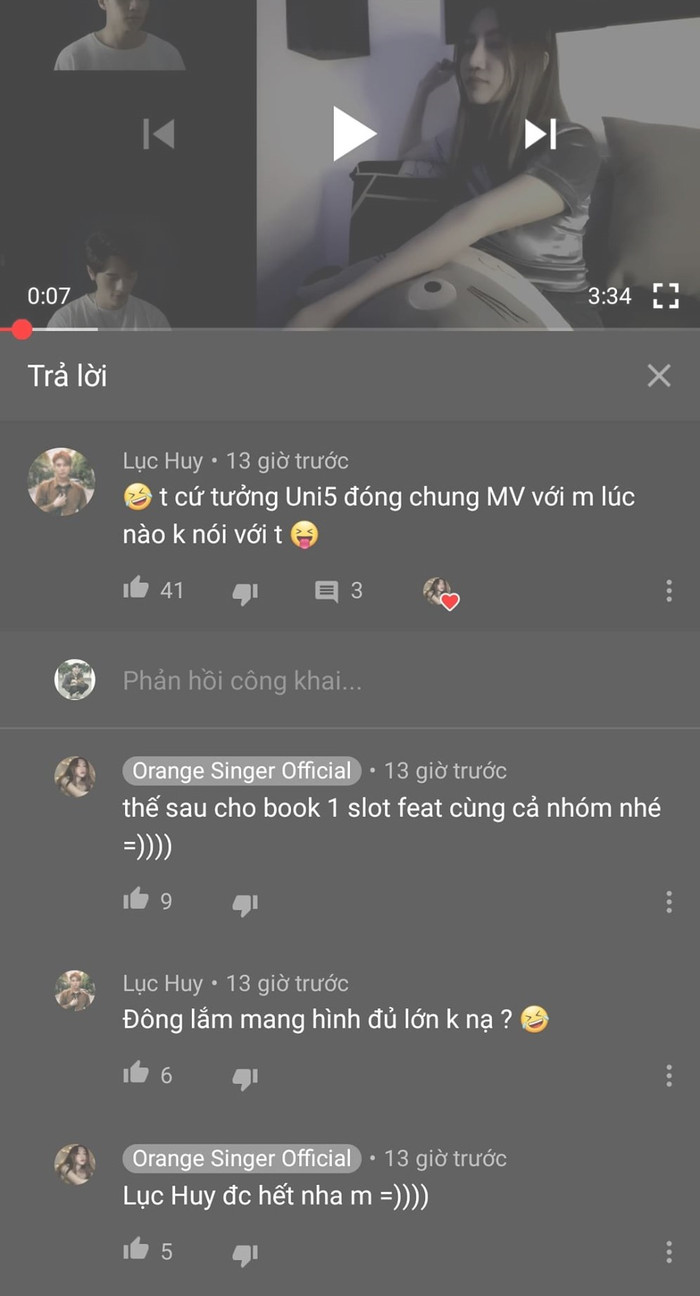The width and height of the screenshot is (700, 1296).
Task: Play the paused video
Action: tap(353, 134)
